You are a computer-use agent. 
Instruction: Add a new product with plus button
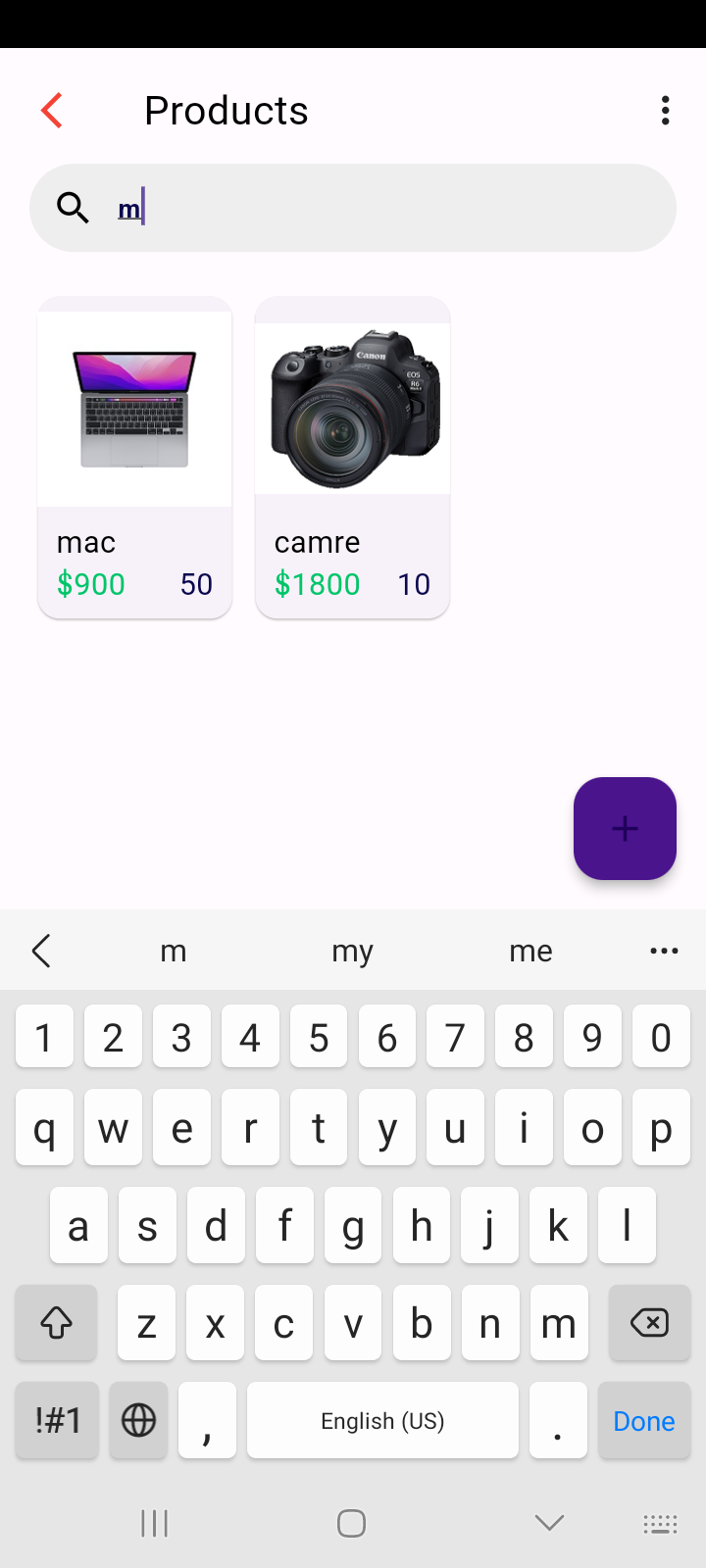(x=625, y=829)
